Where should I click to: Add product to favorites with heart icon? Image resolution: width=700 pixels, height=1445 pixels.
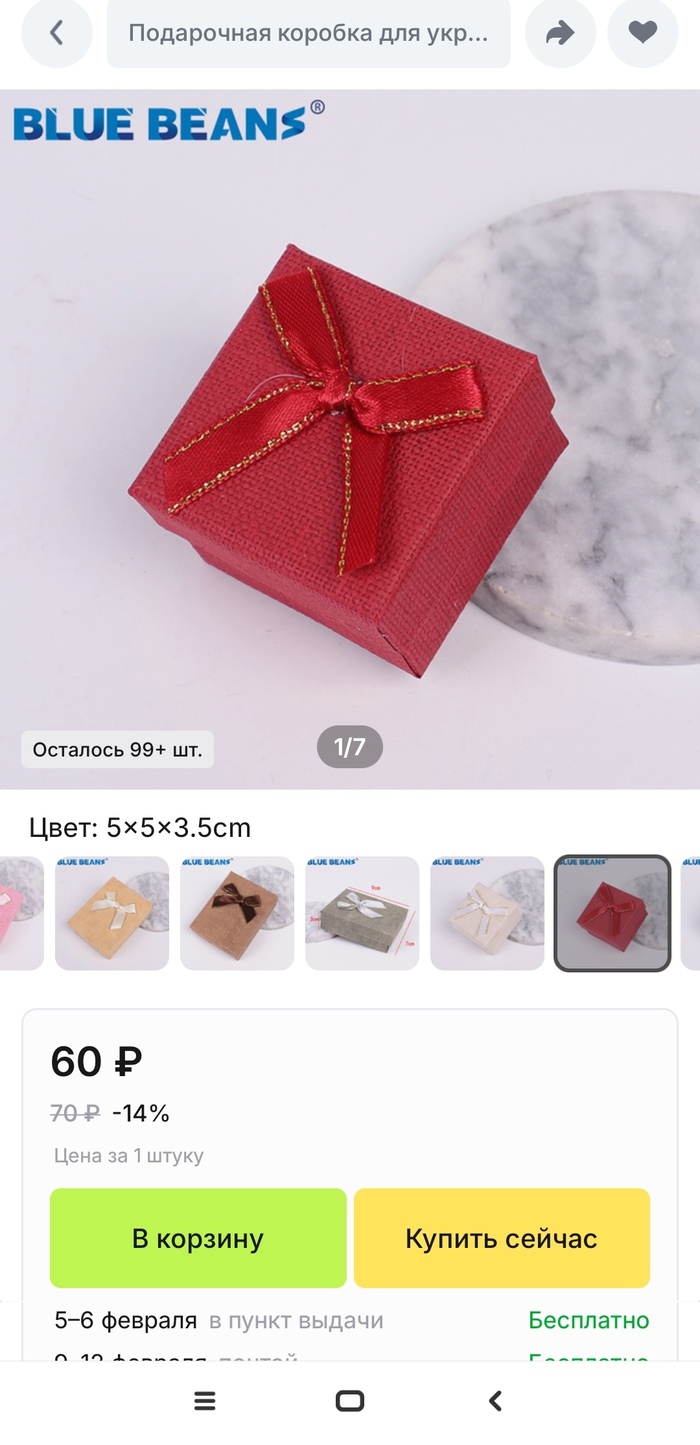[642, 33]
